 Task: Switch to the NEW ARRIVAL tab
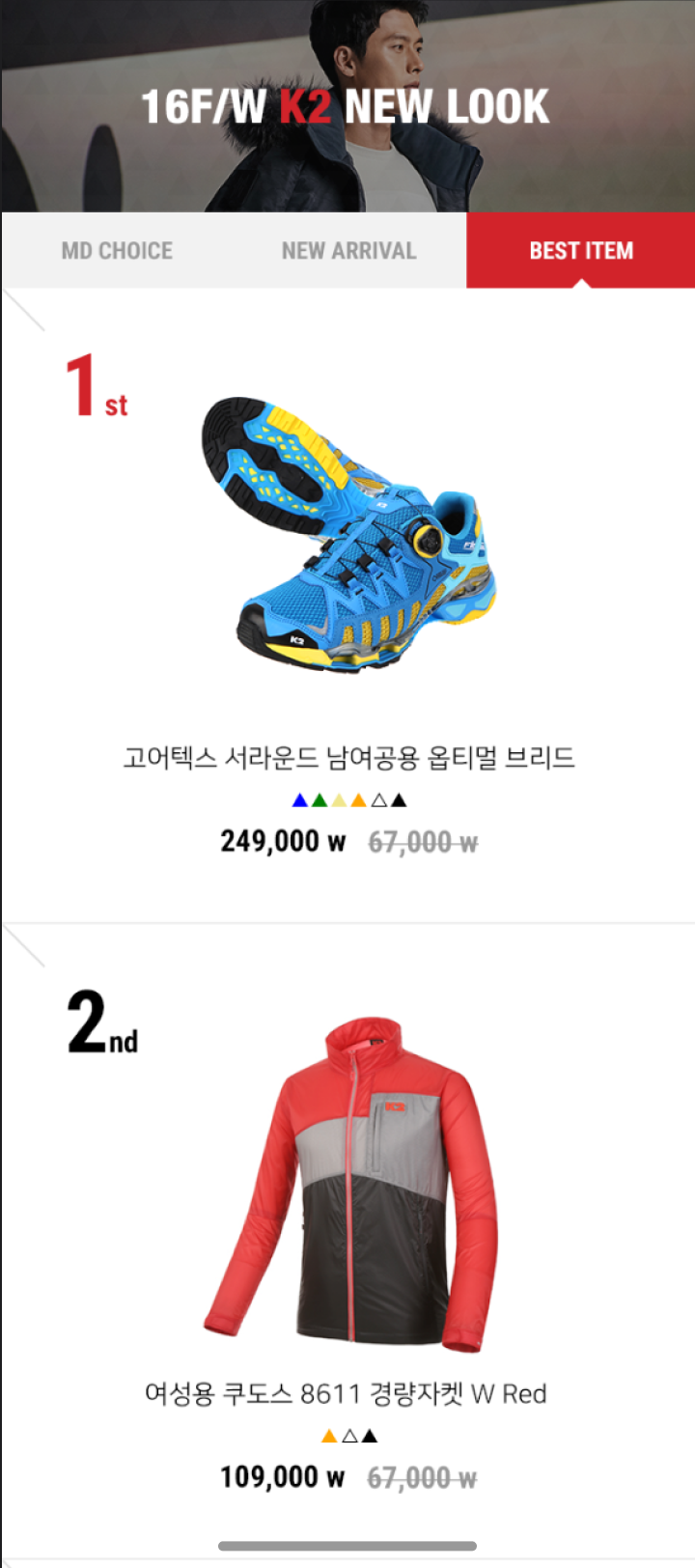tap(348, 251)
